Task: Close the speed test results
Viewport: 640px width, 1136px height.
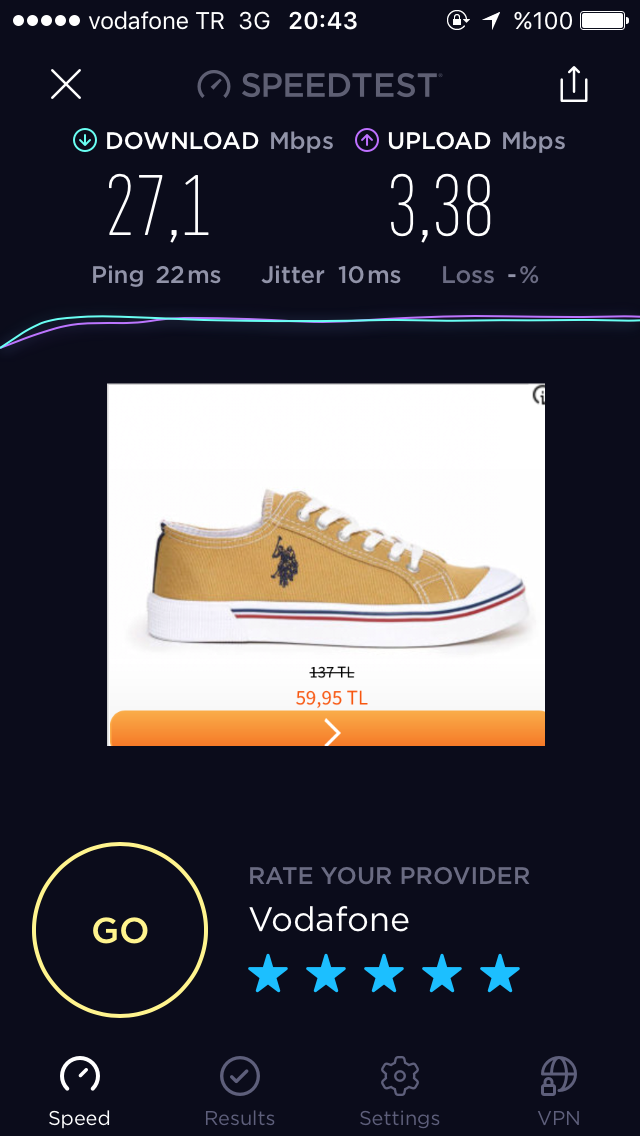Action: (x=66, y=85)
